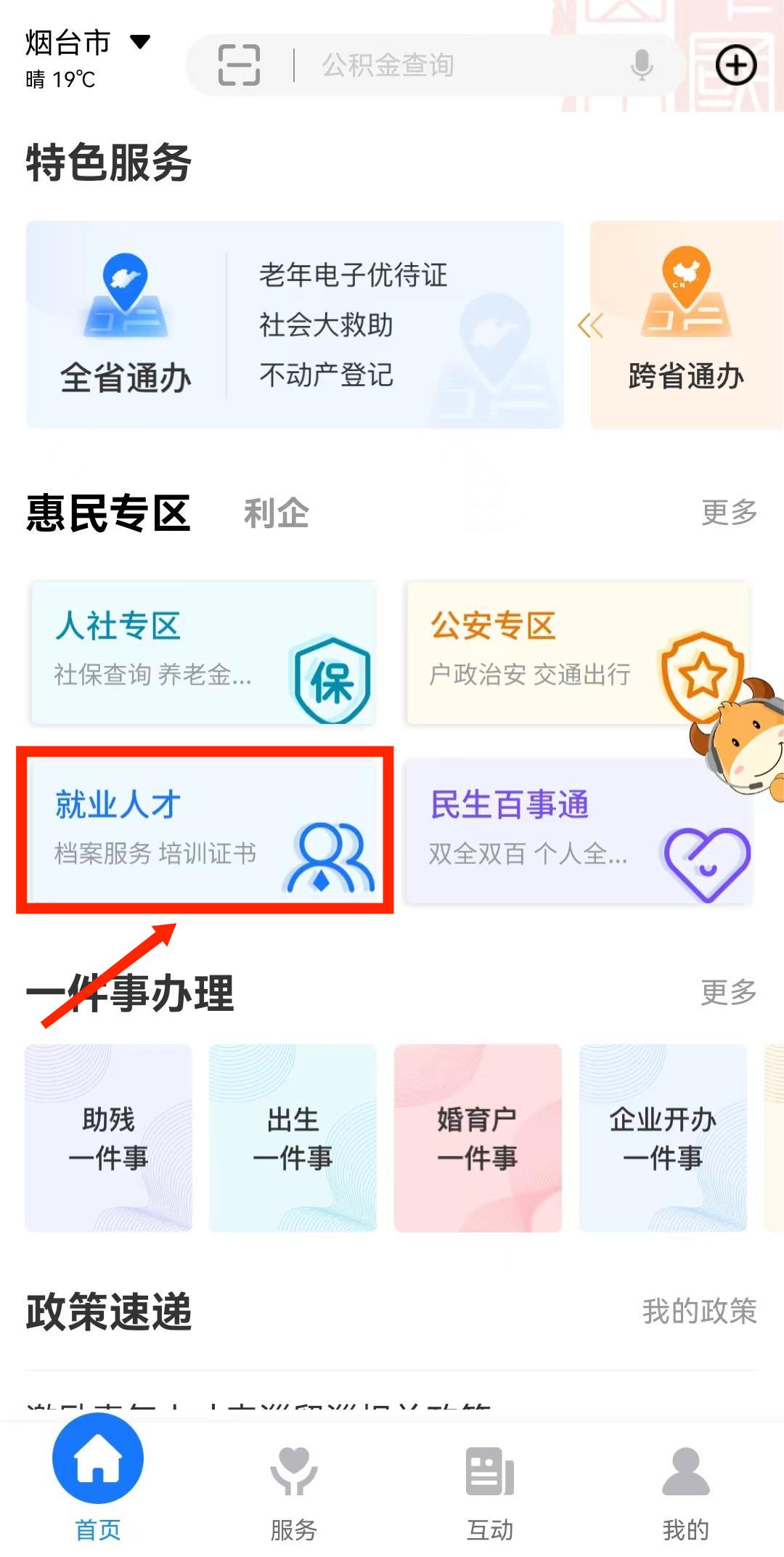Viewport: 784px width, 1557px height.
Task: Open 出生一件事 tile
Action: click(293, 1138)
